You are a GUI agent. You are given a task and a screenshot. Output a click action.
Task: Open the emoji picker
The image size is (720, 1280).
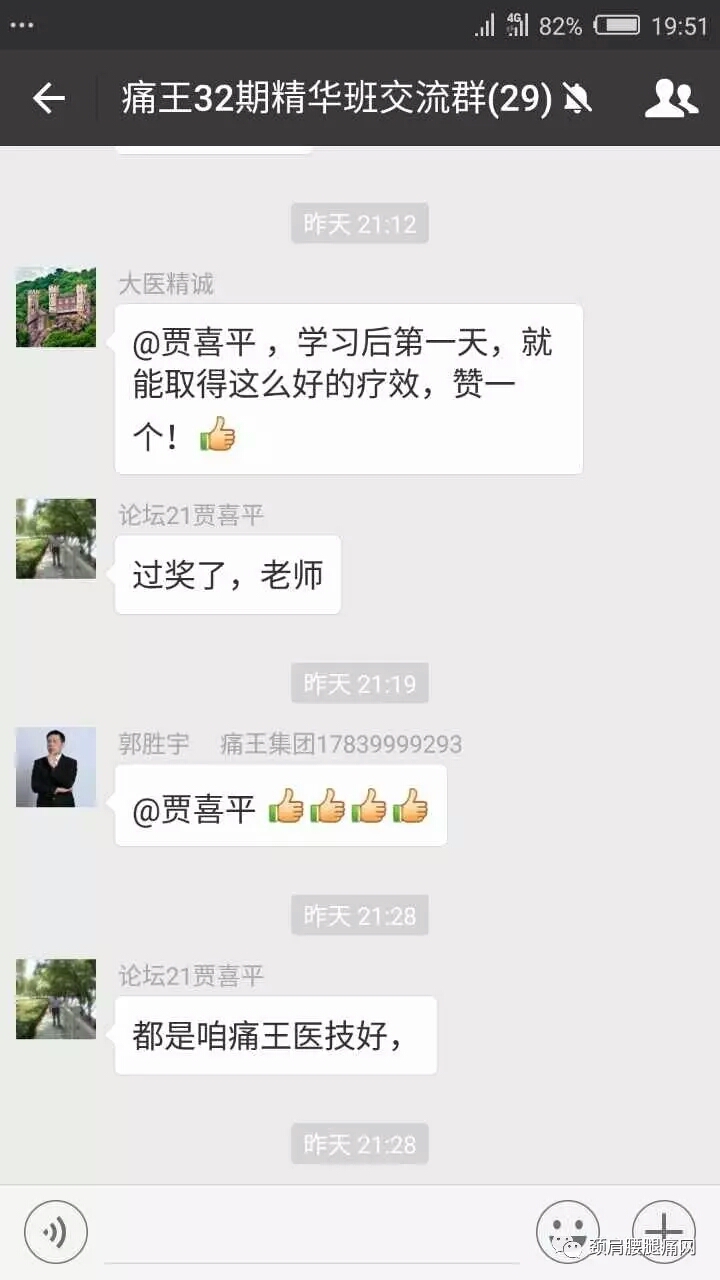(x=568, y=1231)
